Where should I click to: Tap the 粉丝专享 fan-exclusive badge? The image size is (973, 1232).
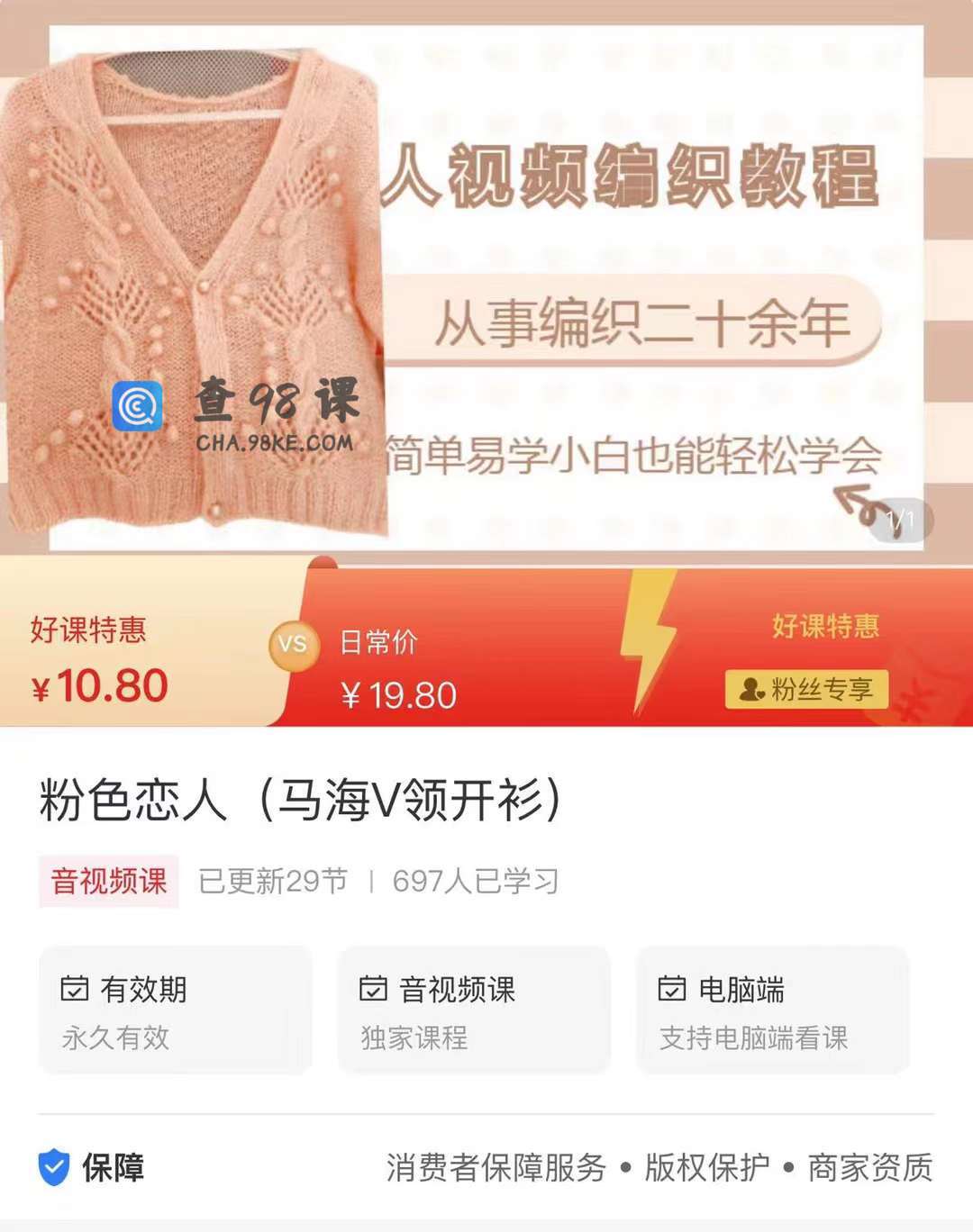pos(806,690)
